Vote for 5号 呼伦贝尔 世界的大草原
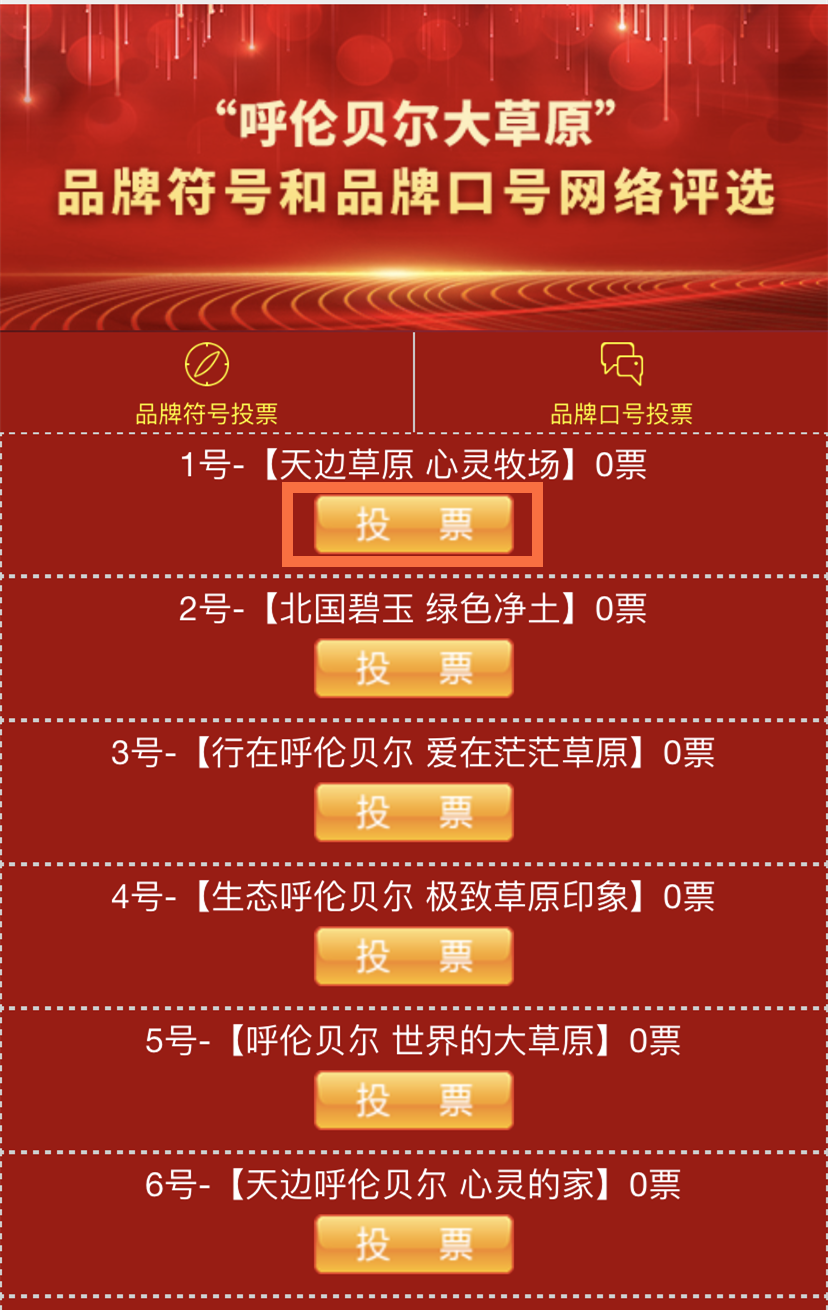The image size is (828, 1310). [413, 1100]
